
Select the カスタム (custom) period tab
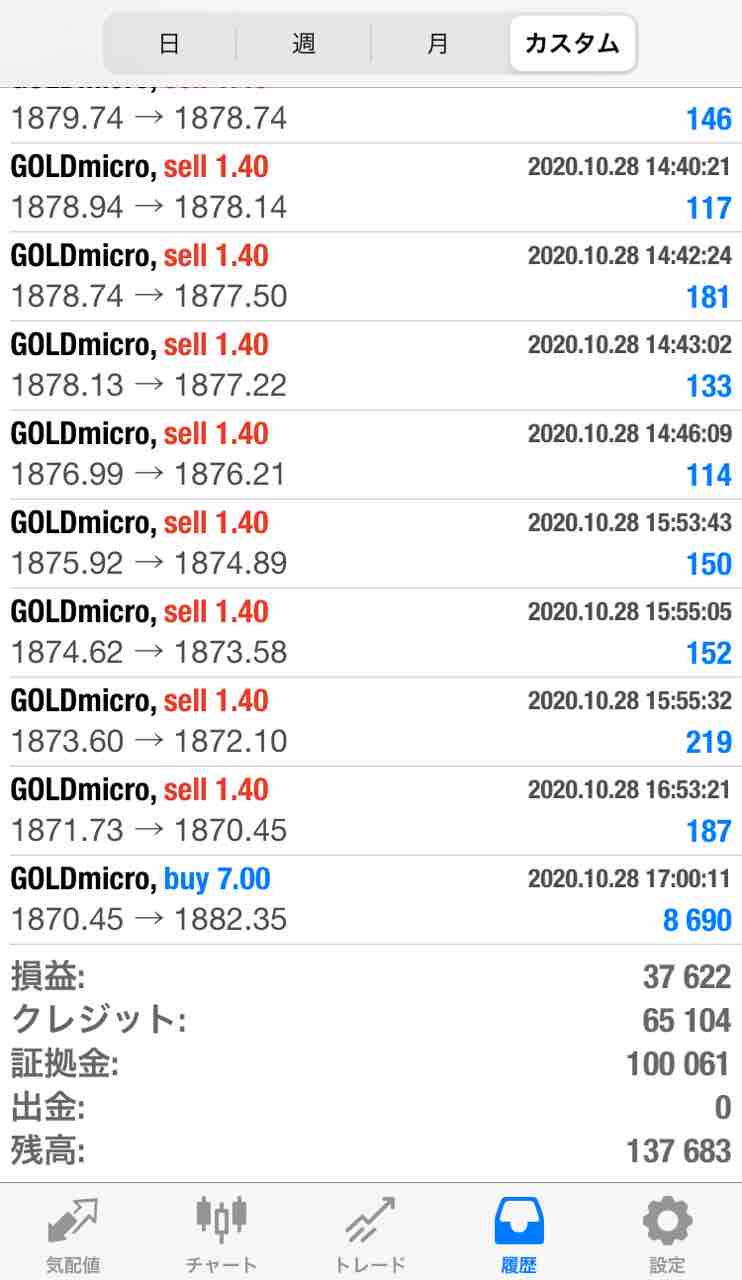pos(572,44)
